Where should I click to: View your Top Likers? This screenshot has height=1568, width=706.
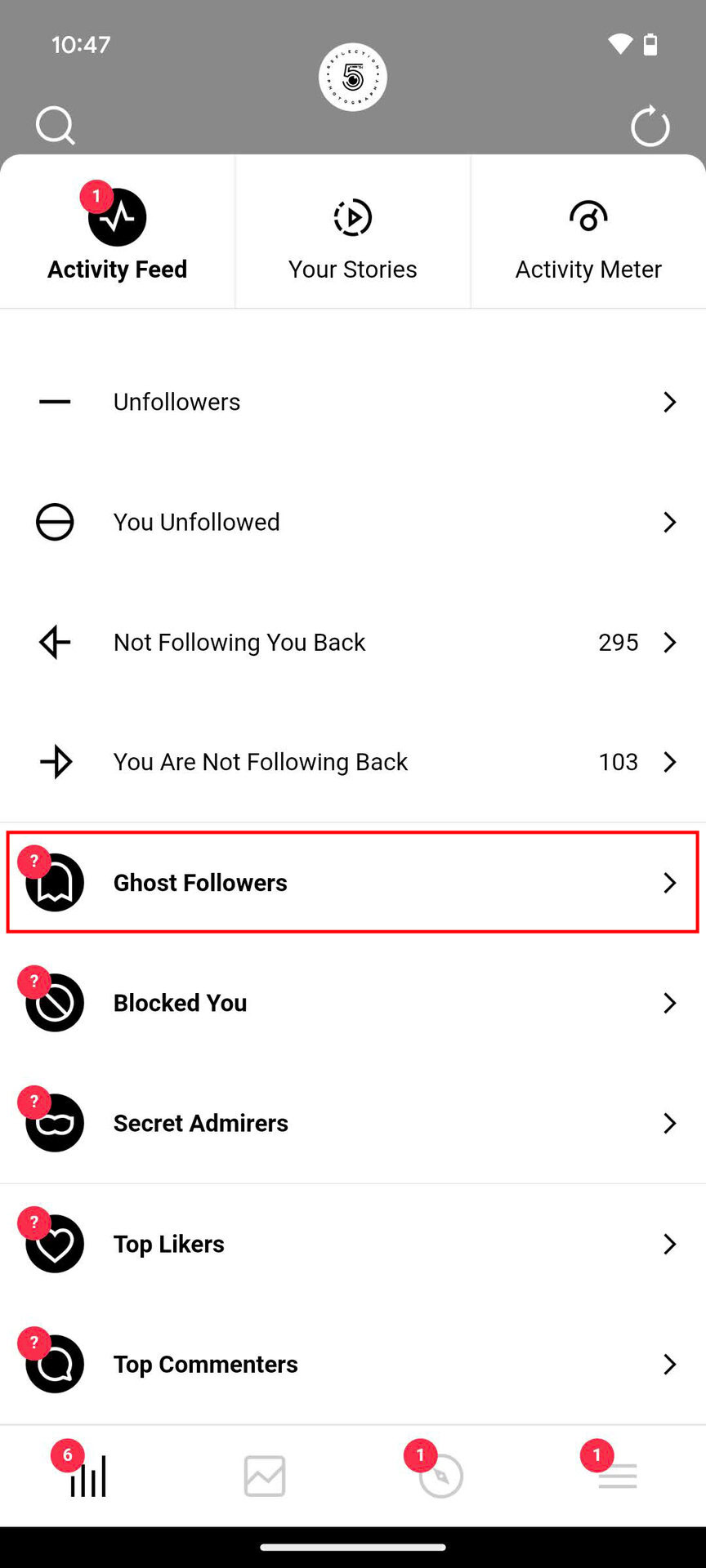point(353,1244)
